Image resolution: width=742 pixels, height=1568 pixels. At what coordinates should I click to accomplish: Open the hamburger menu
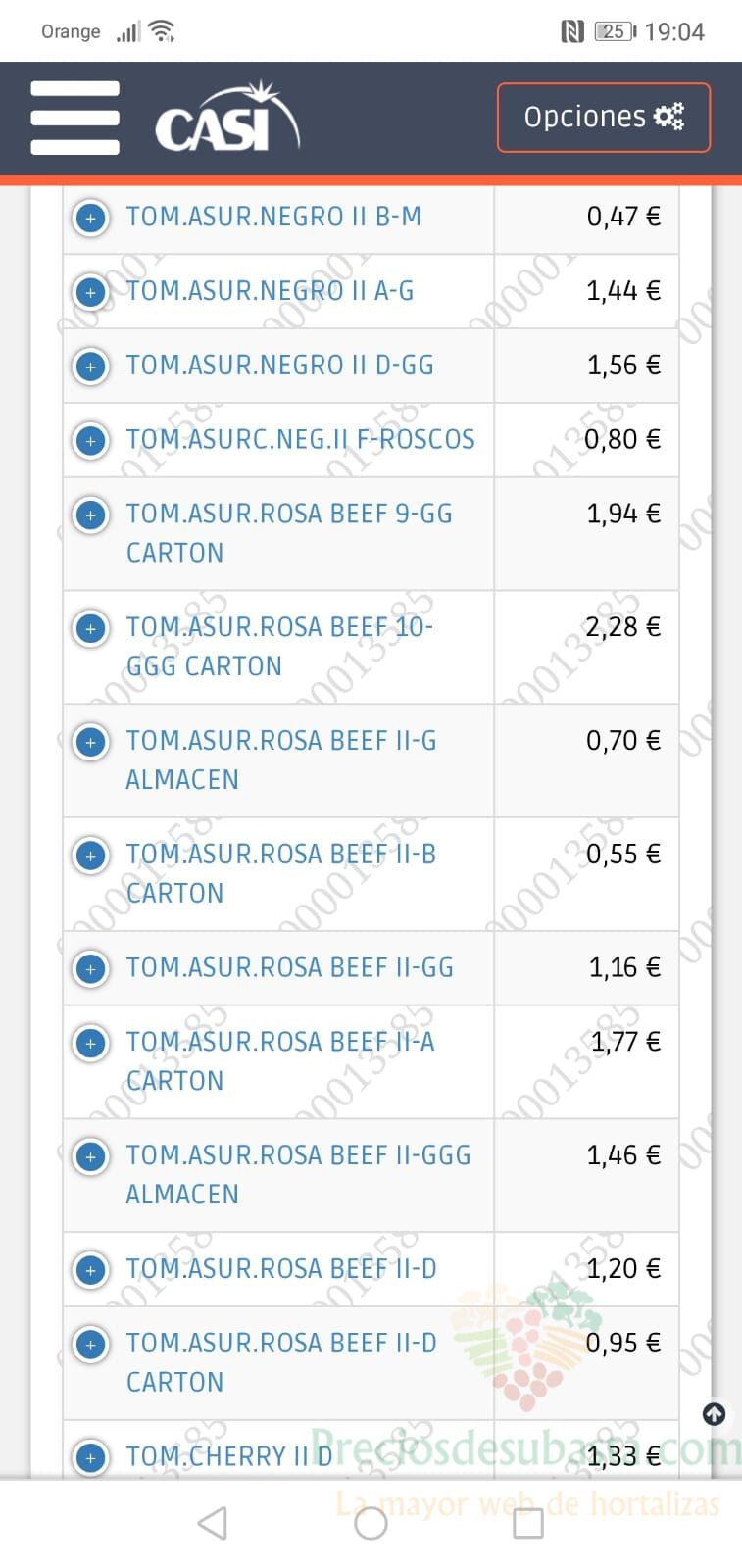74,118
